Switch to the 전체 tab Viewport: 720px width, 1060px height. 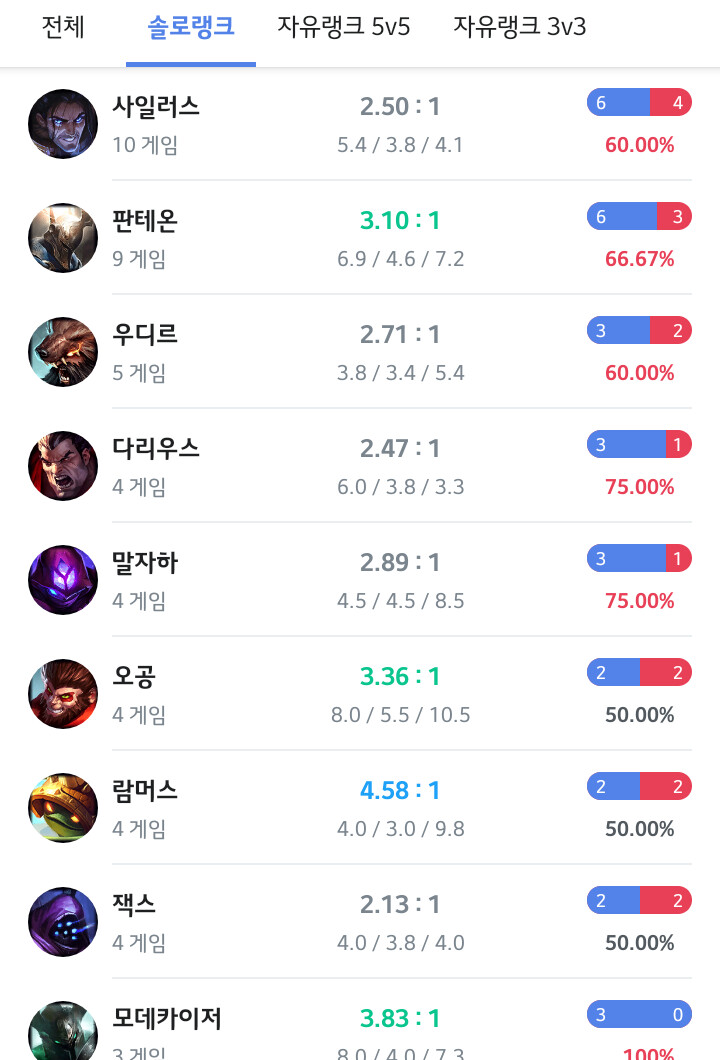point(63,28)
